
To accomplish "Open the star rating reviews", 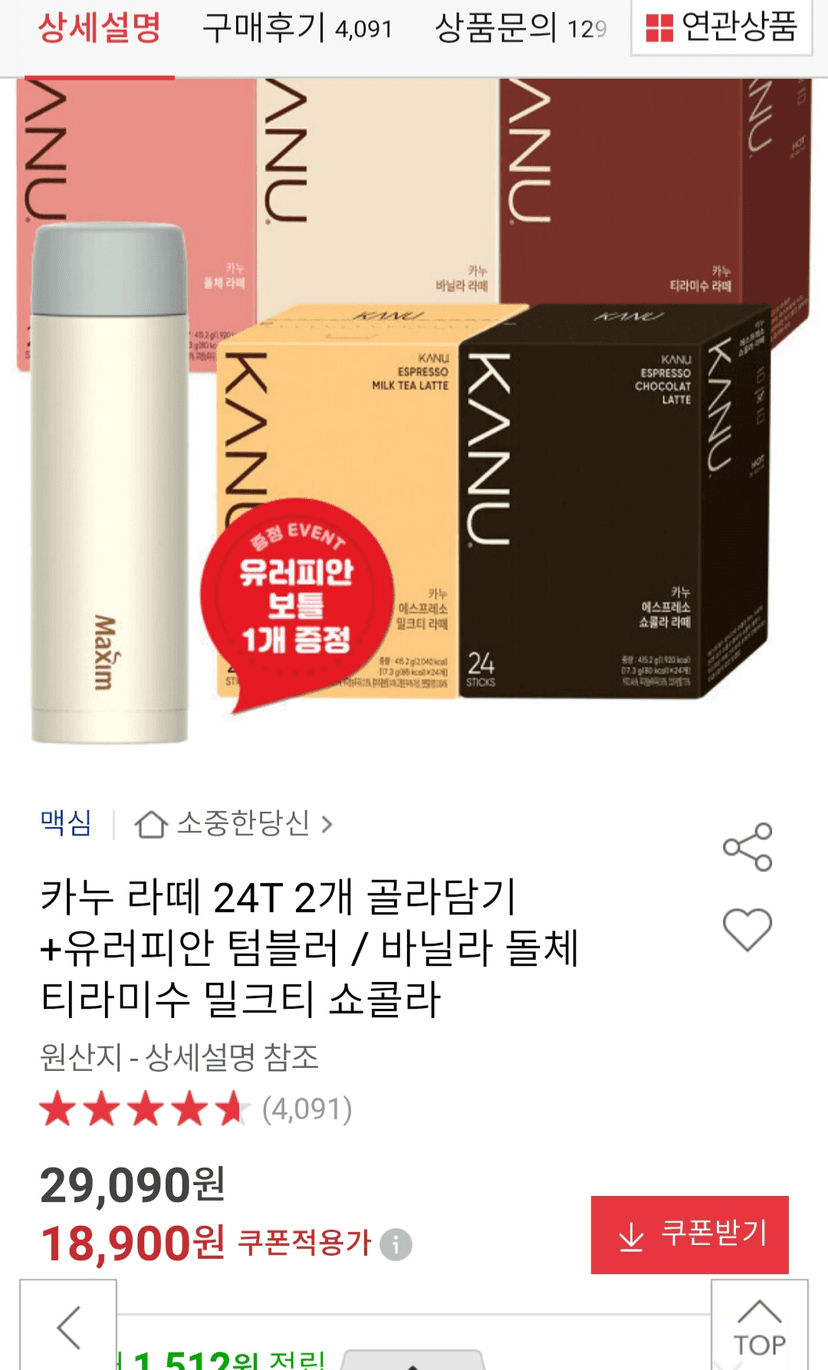I will coord(196,1109).
